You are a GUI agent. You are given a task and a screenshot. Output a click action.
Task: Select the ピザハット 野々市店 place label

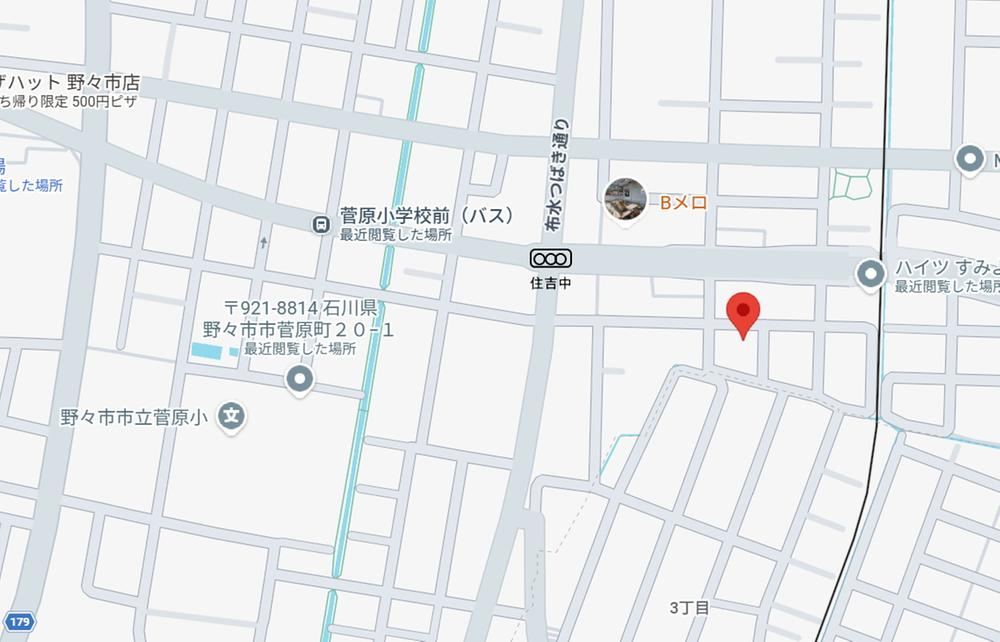point(68,85)
